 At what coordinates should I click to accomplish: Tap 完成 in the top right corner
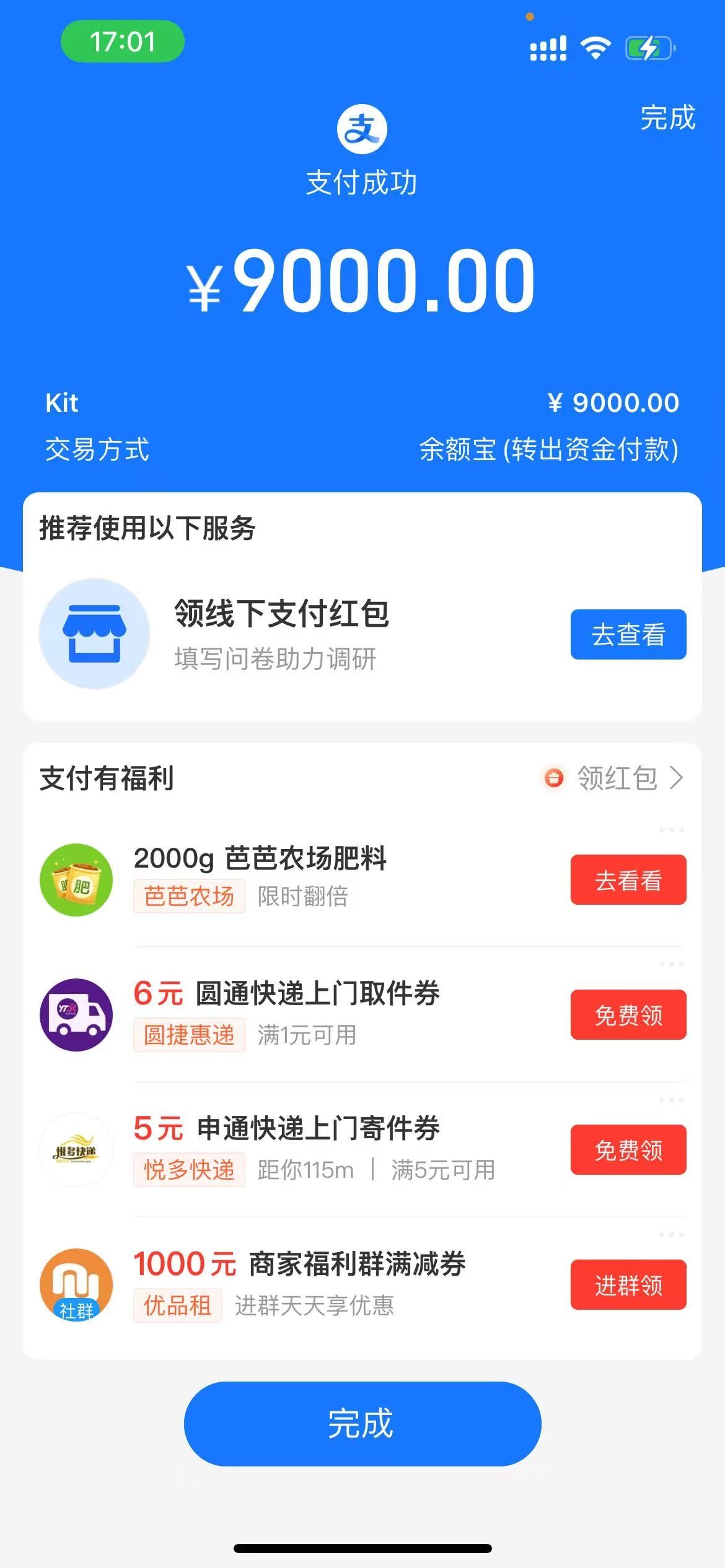pos(667,118)
